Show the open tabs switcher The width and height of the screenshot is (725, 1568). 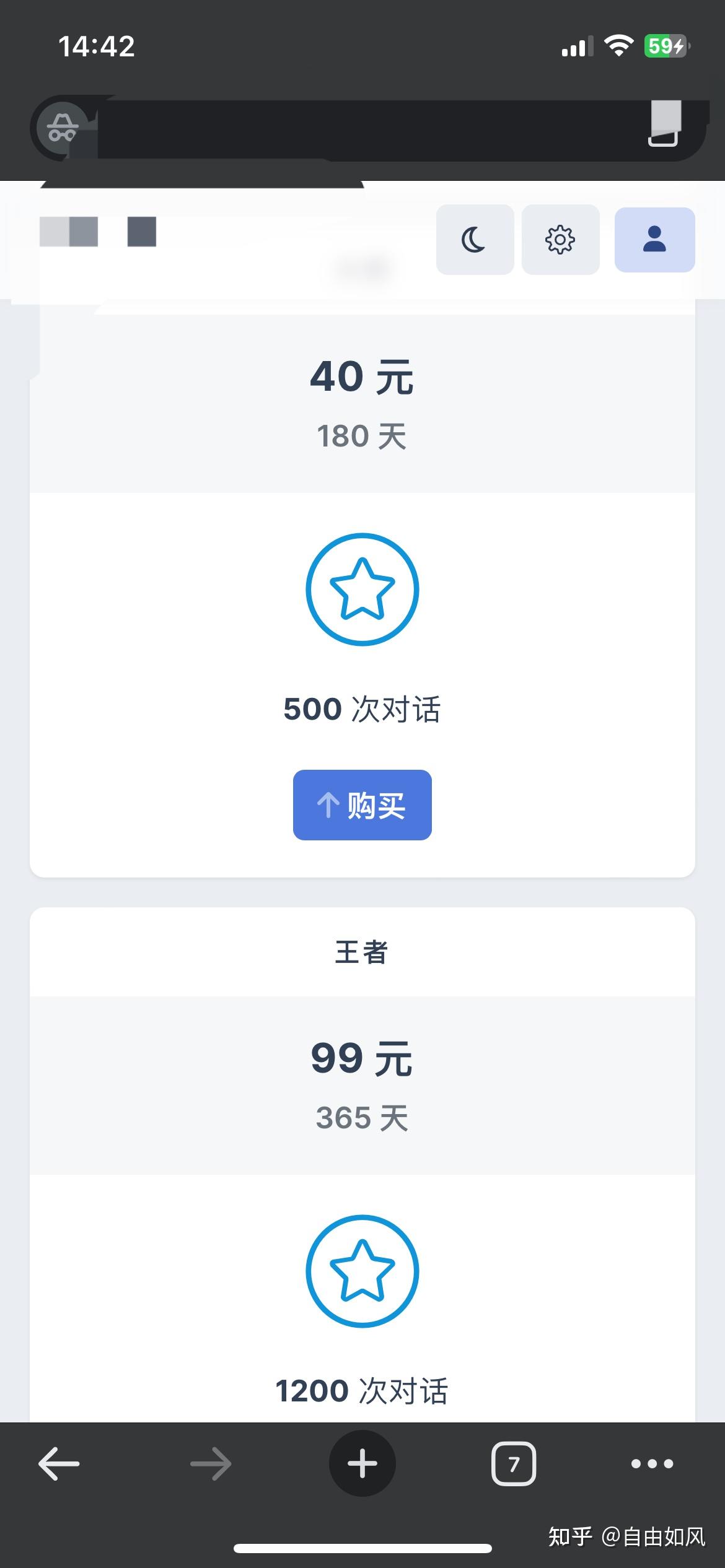(513, 1464)
